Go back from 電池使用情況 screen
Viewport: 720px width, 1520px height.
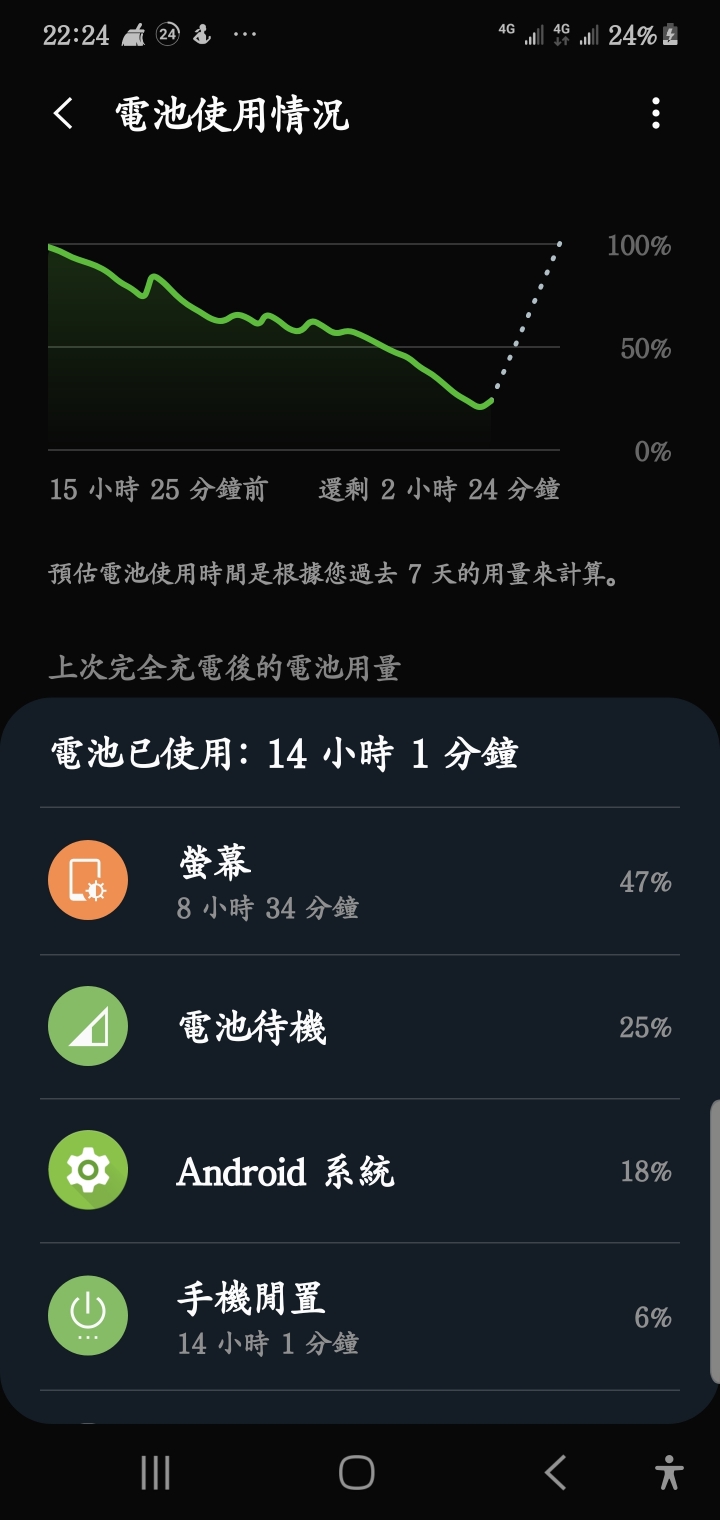pyautogui.click(x=63, y=114)
